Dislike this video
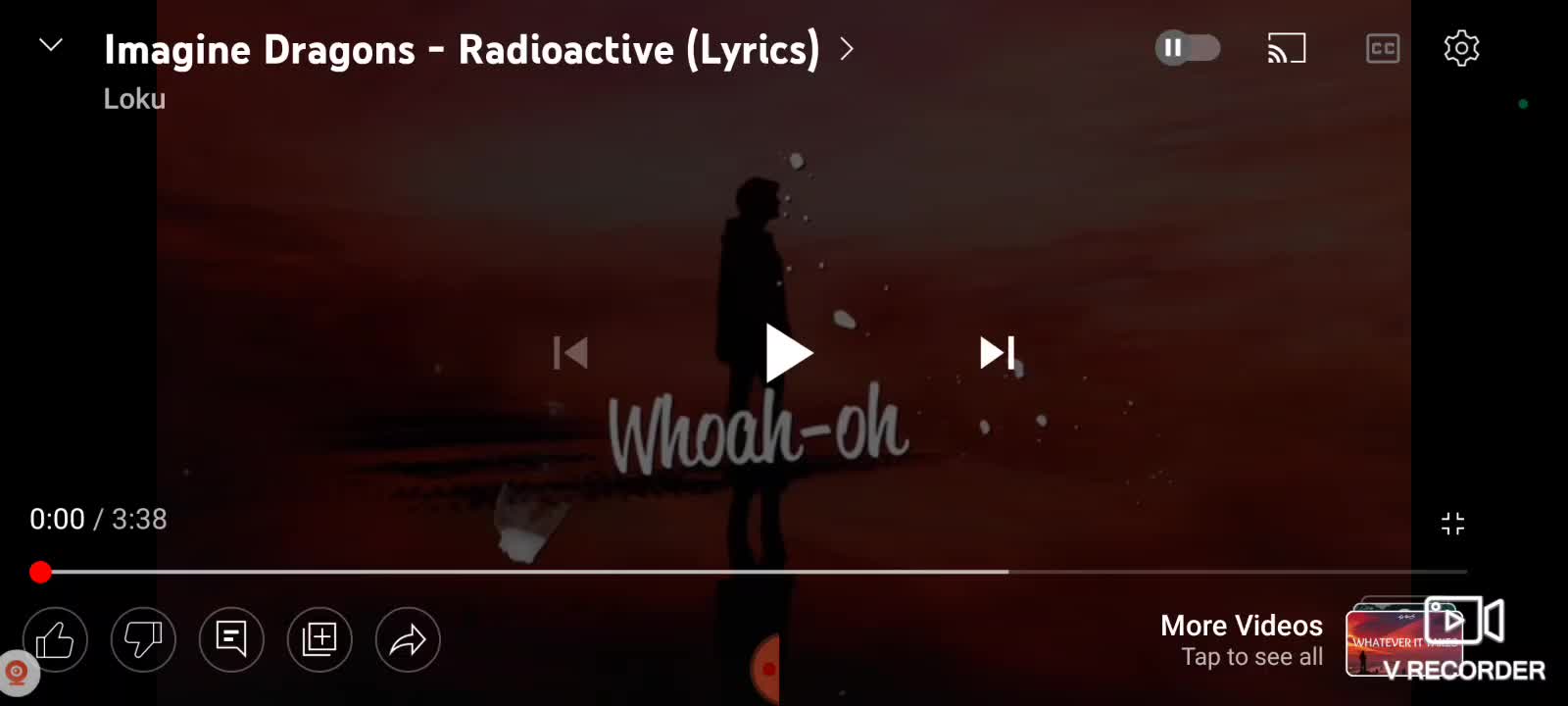Image resolution: width=1568 pixels, height=706 pixels. coord(143,640)
